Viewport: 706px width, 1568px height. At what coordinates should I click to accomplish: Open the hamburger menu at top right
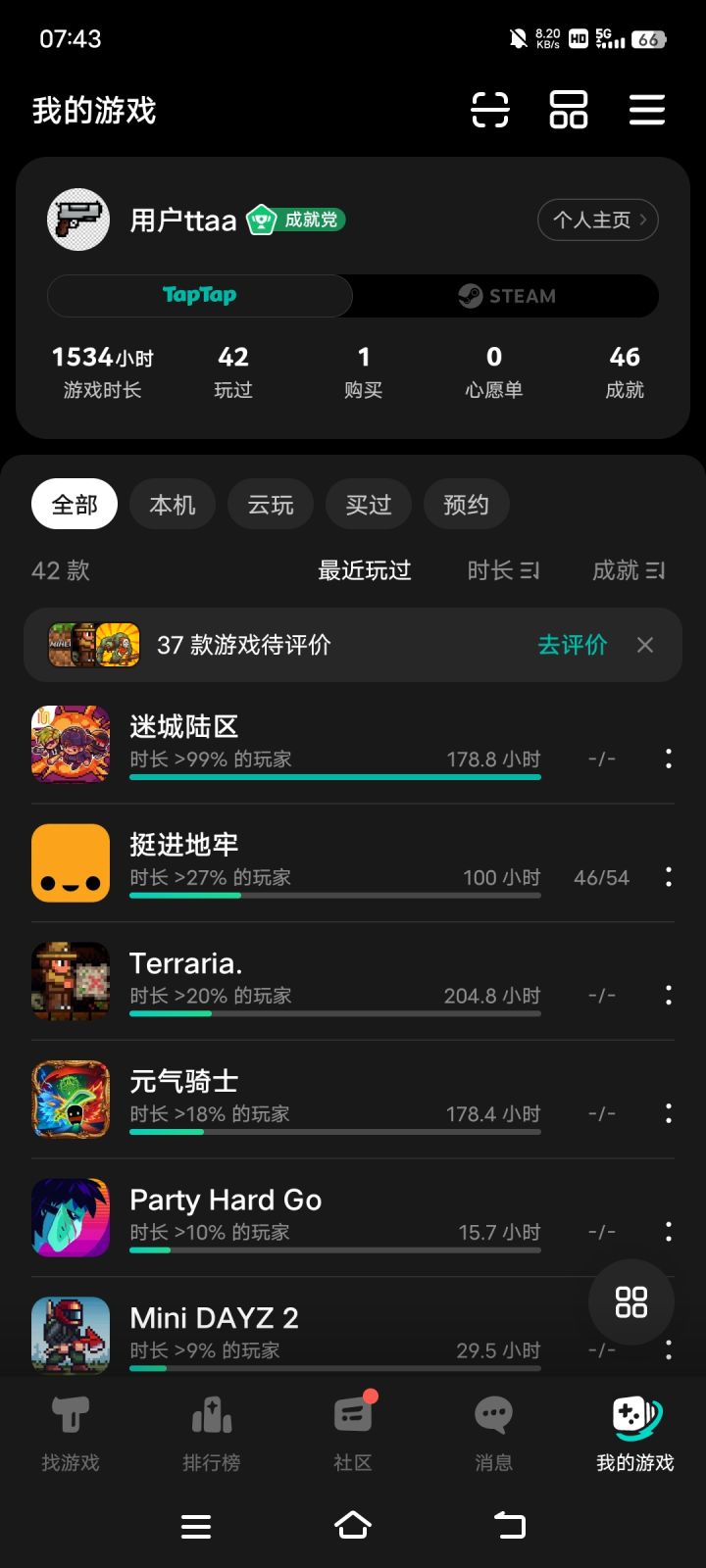[x=647, y=111]
